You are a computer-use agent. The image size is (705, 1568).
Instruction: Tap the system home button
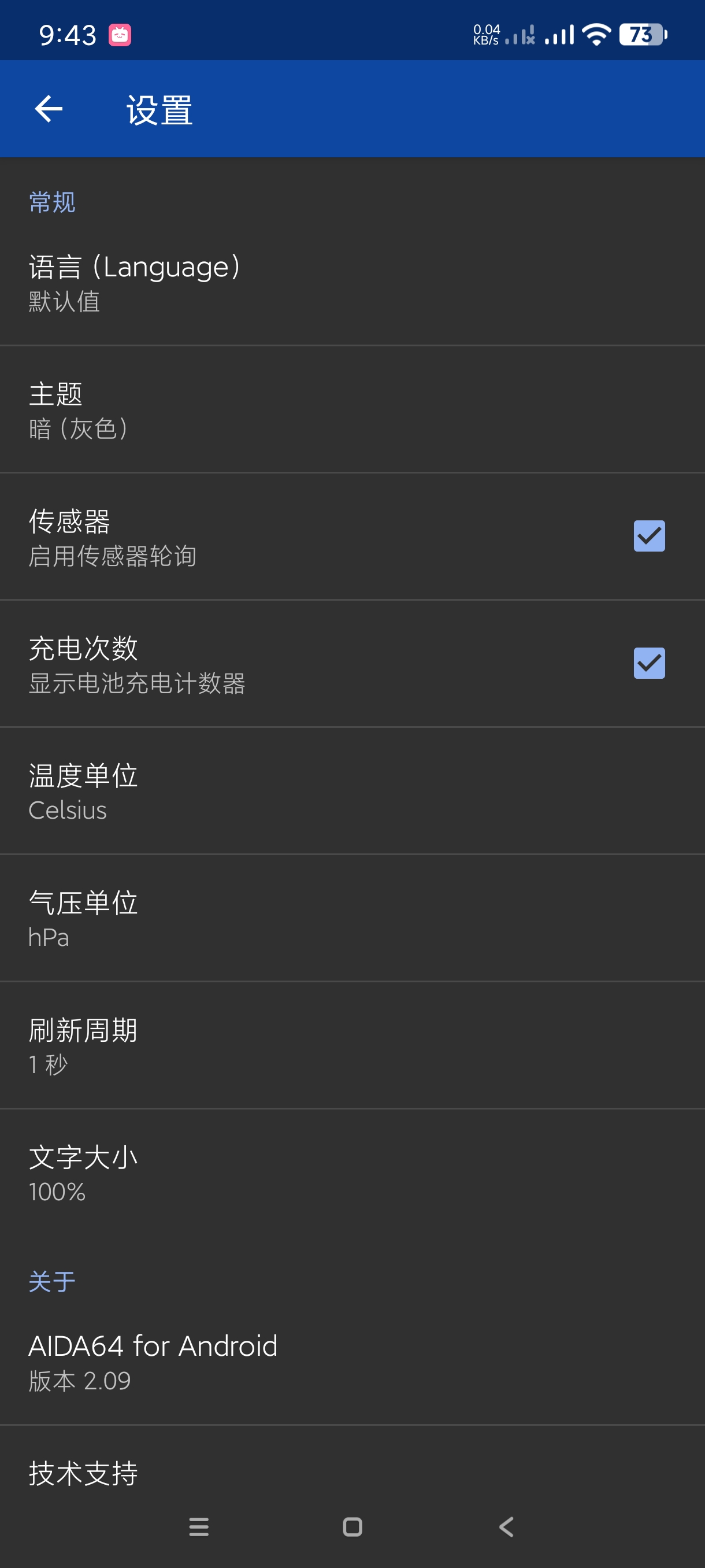coord(352,1526)
